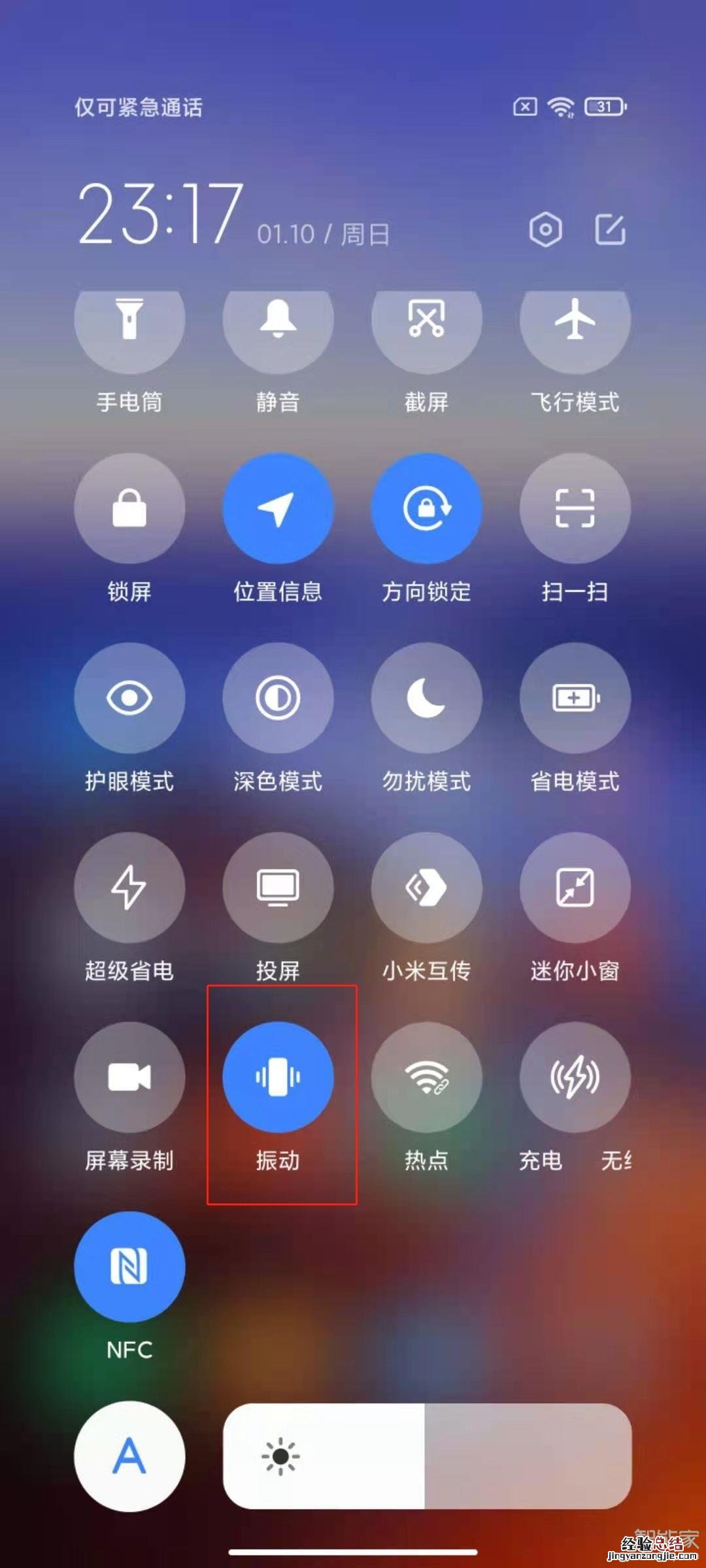This screenshot has height=1568, width=706.
Task: Disable the NFC toggle
Action: click(129, 1266)
